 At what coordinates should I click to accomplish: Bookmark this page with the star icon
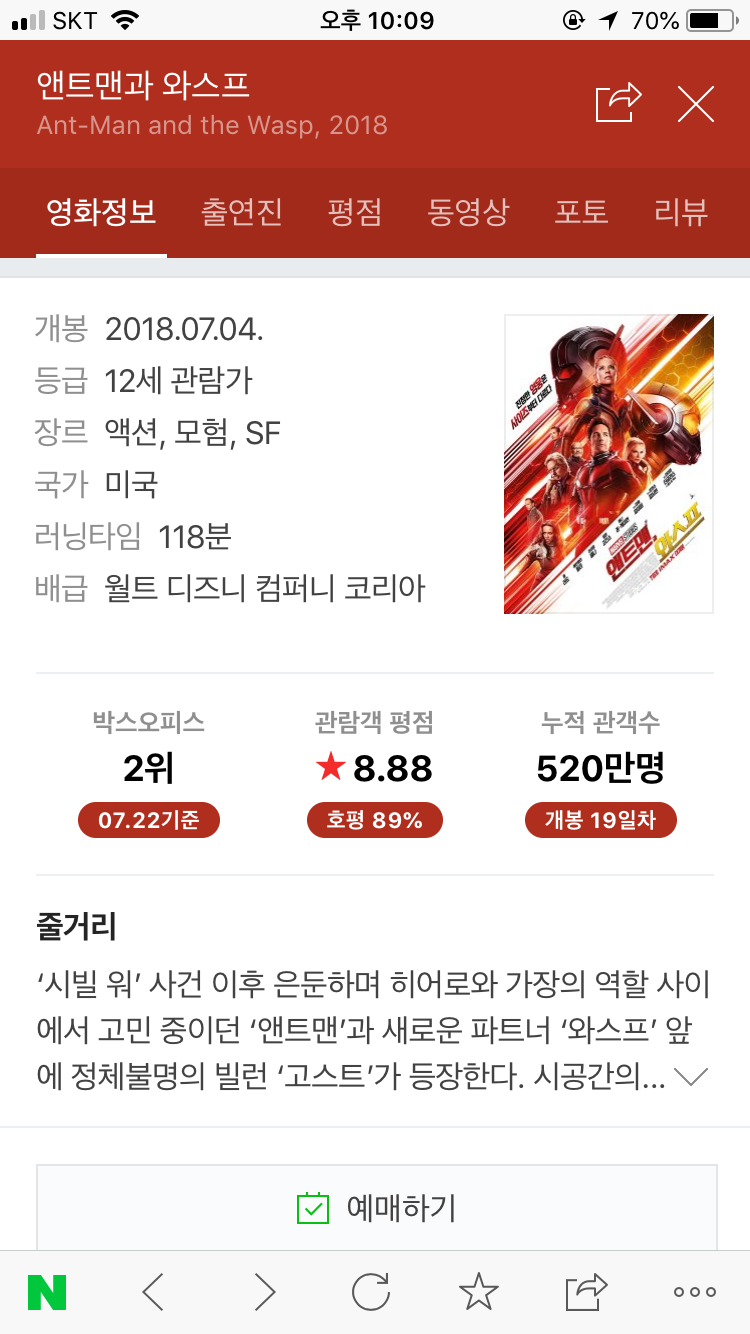478,1292
